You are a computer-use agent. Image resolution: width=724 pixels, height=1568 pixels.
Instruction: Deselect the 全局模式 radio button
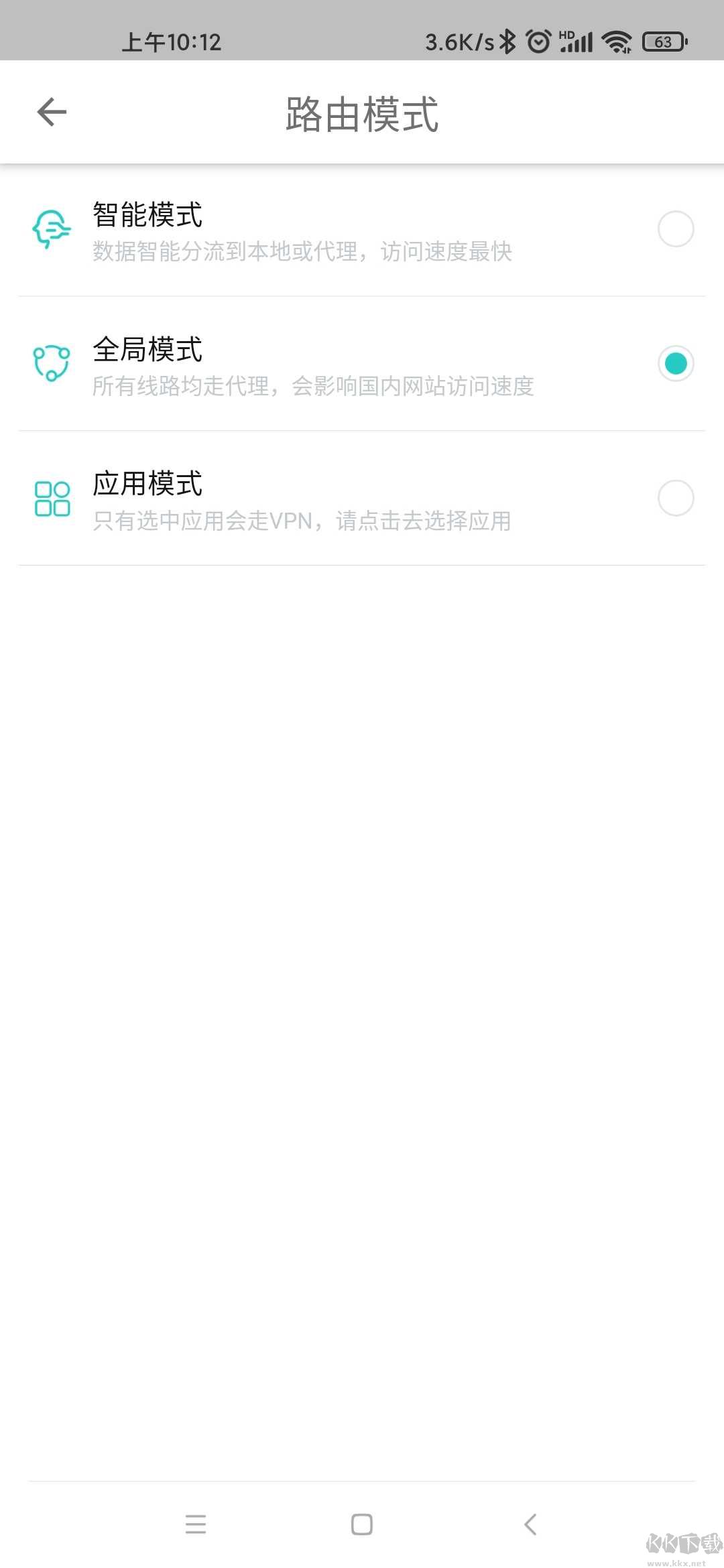pyautogui.click(x=676, y=363)
